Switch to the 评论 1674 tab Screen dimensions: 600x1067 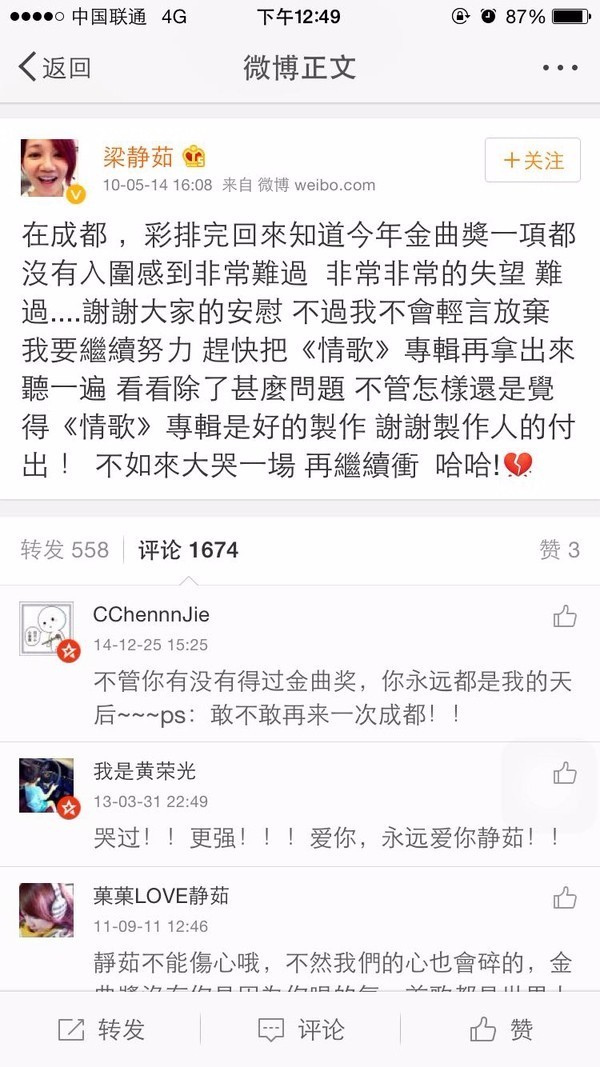tap(188, 549)
